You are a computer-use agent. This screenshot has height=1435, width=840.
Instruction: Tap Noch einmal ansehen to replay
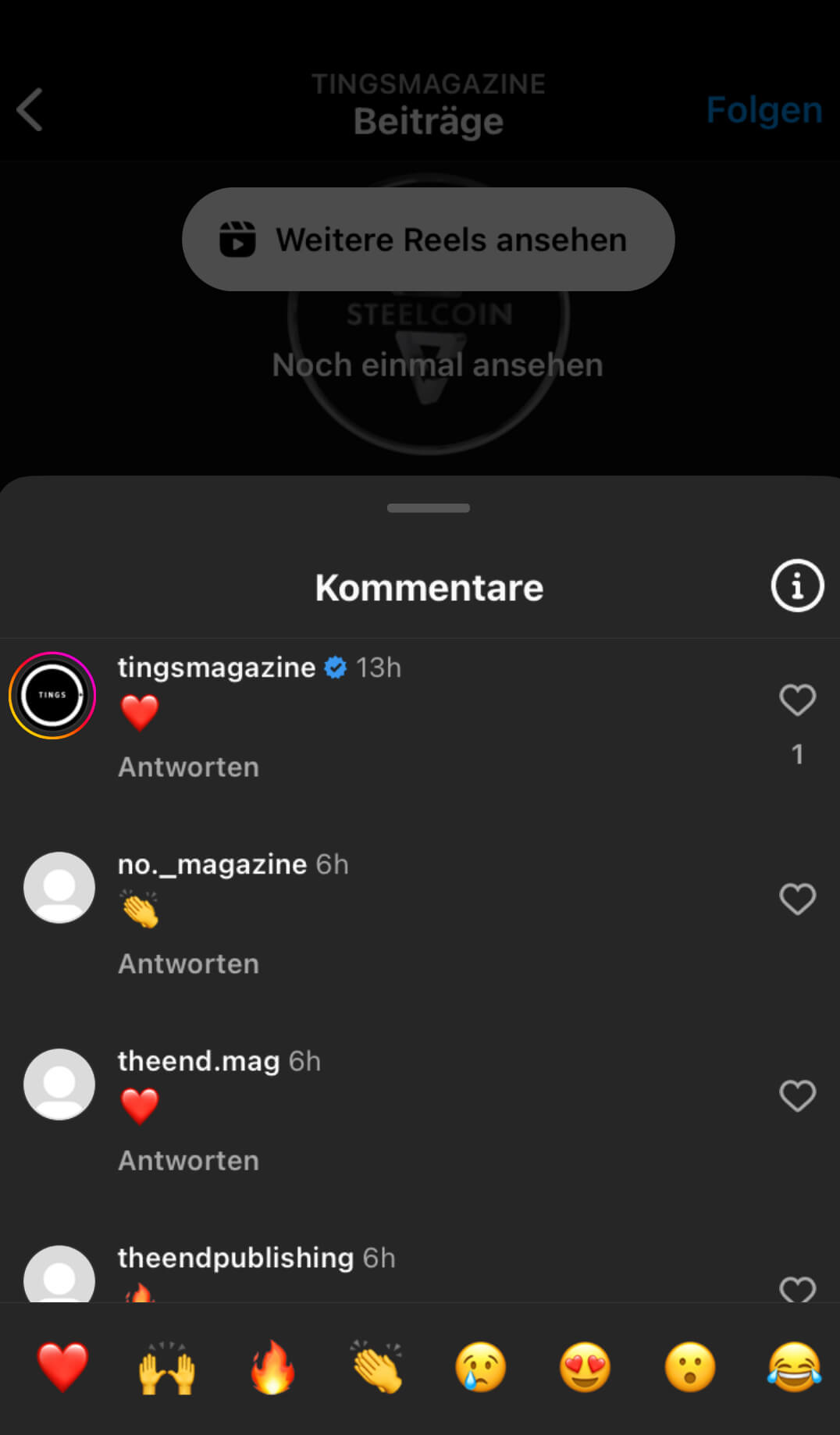(x=437, y=365)
